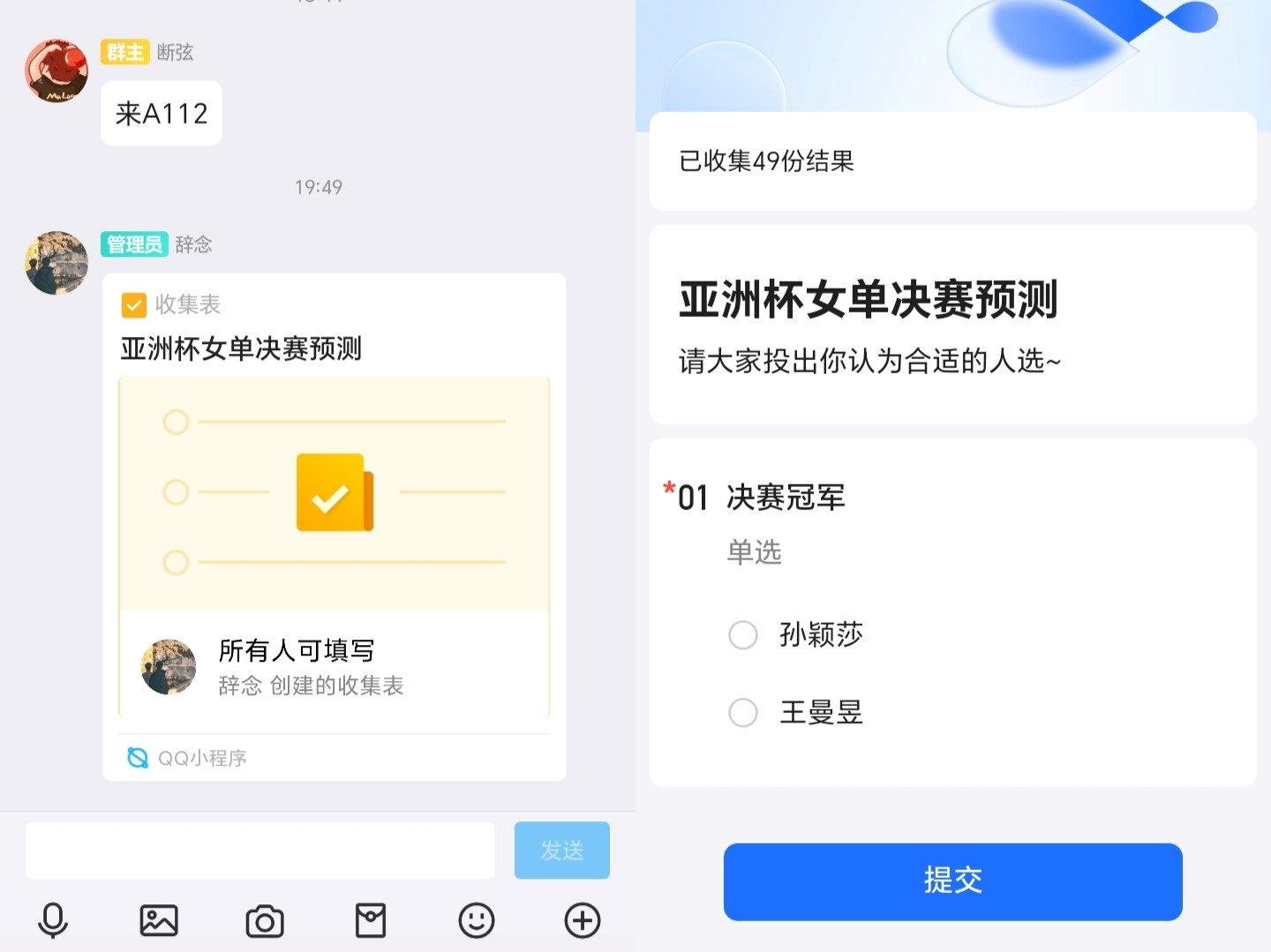View 辞念's avatar beside the admin badge
This screenshot has width=1271, height=952.
click(x=56, y=263)
